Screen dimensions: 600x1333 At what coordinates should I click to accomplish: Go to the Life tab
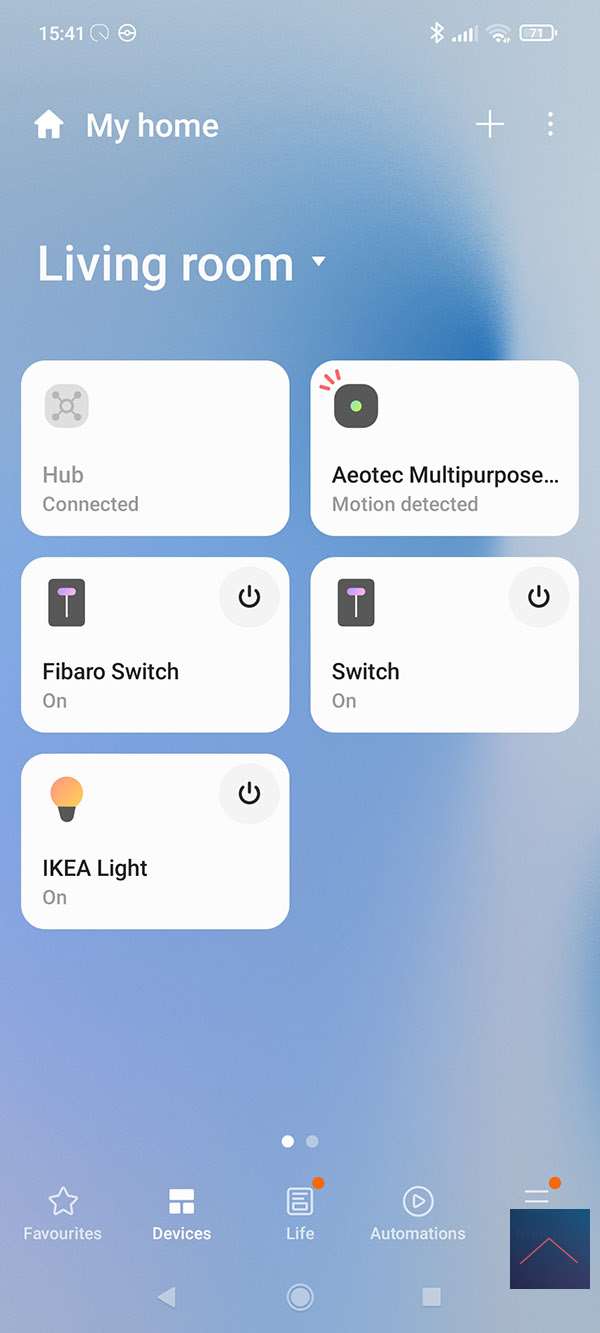300,1214
